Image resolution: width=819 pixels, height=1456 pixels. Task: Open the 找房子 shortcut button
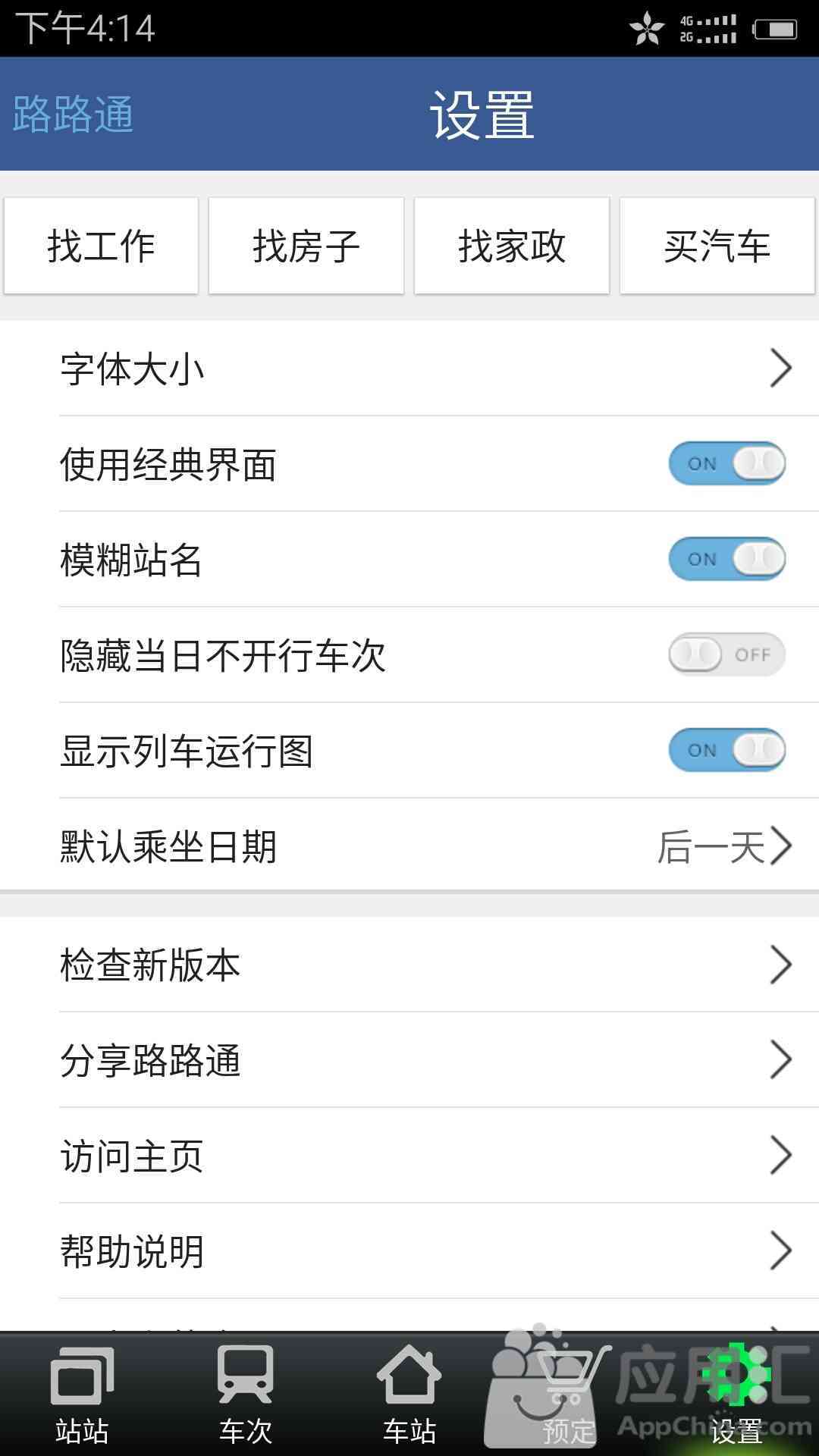click(x=306, y=246)
